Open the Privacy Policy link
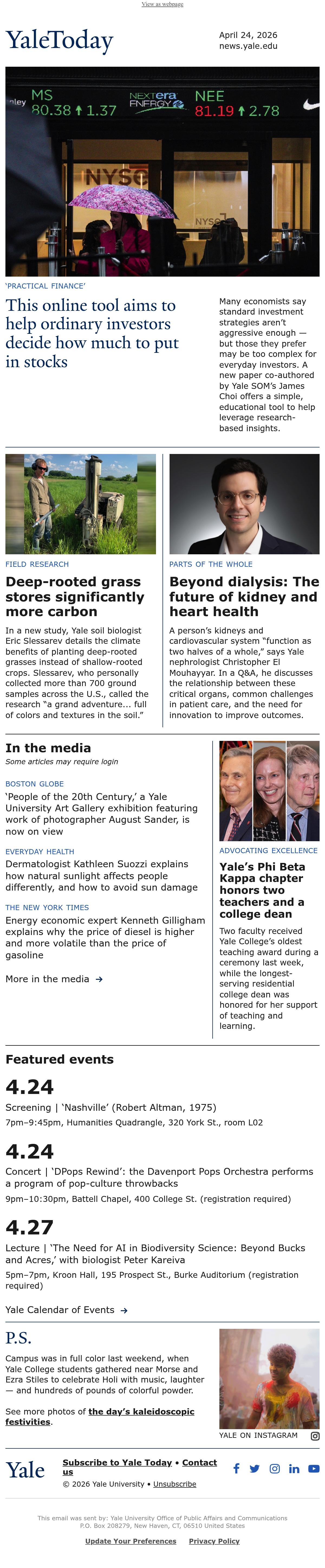The height and width of the screenshot is (1568, 325). point(214,1541)
